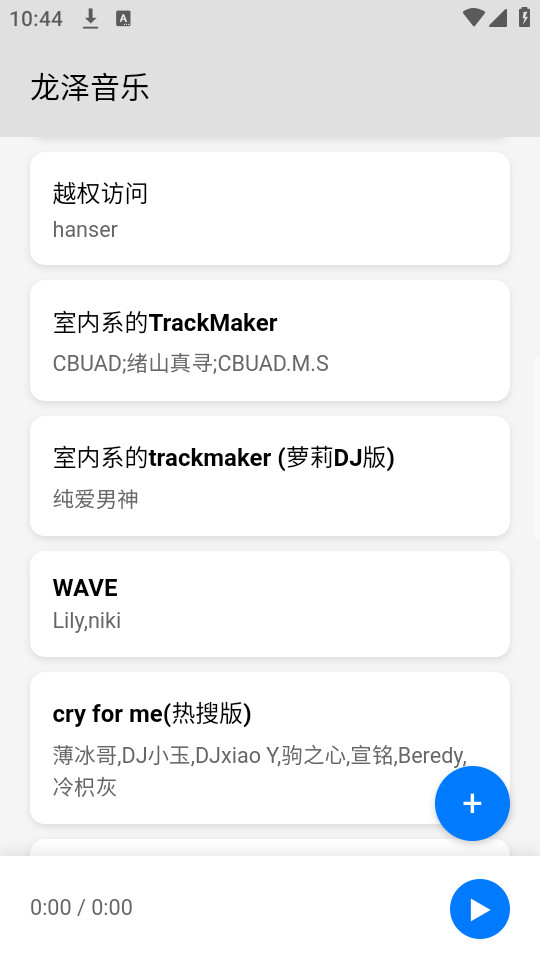Tap the WAVE song card by Lily,niki
The height and width of the screenshot is (960, 540).
tap(269, 604)
